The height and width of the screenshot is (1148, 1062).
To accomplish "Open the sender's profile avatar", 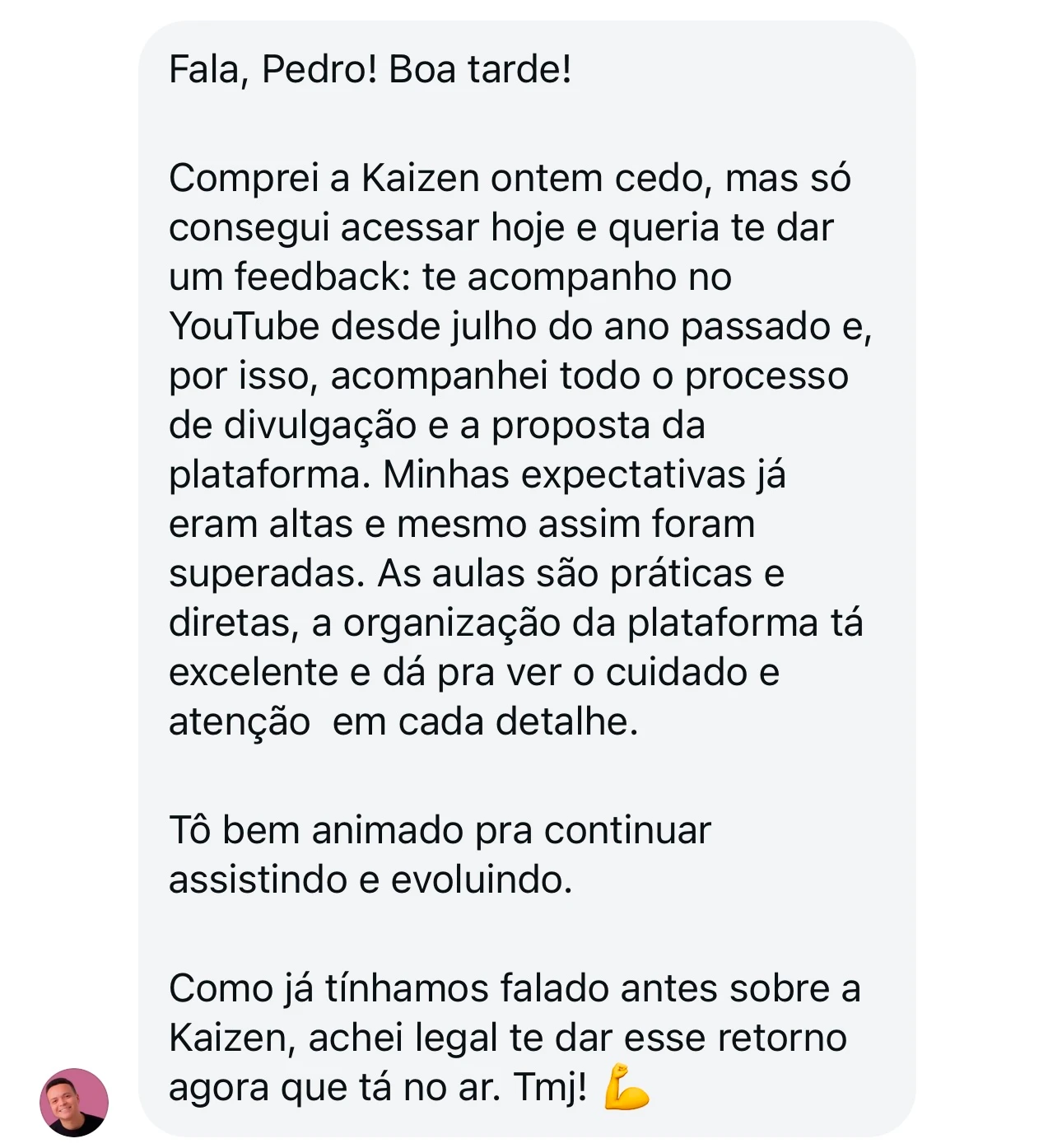I will [x=74, y=1102].
